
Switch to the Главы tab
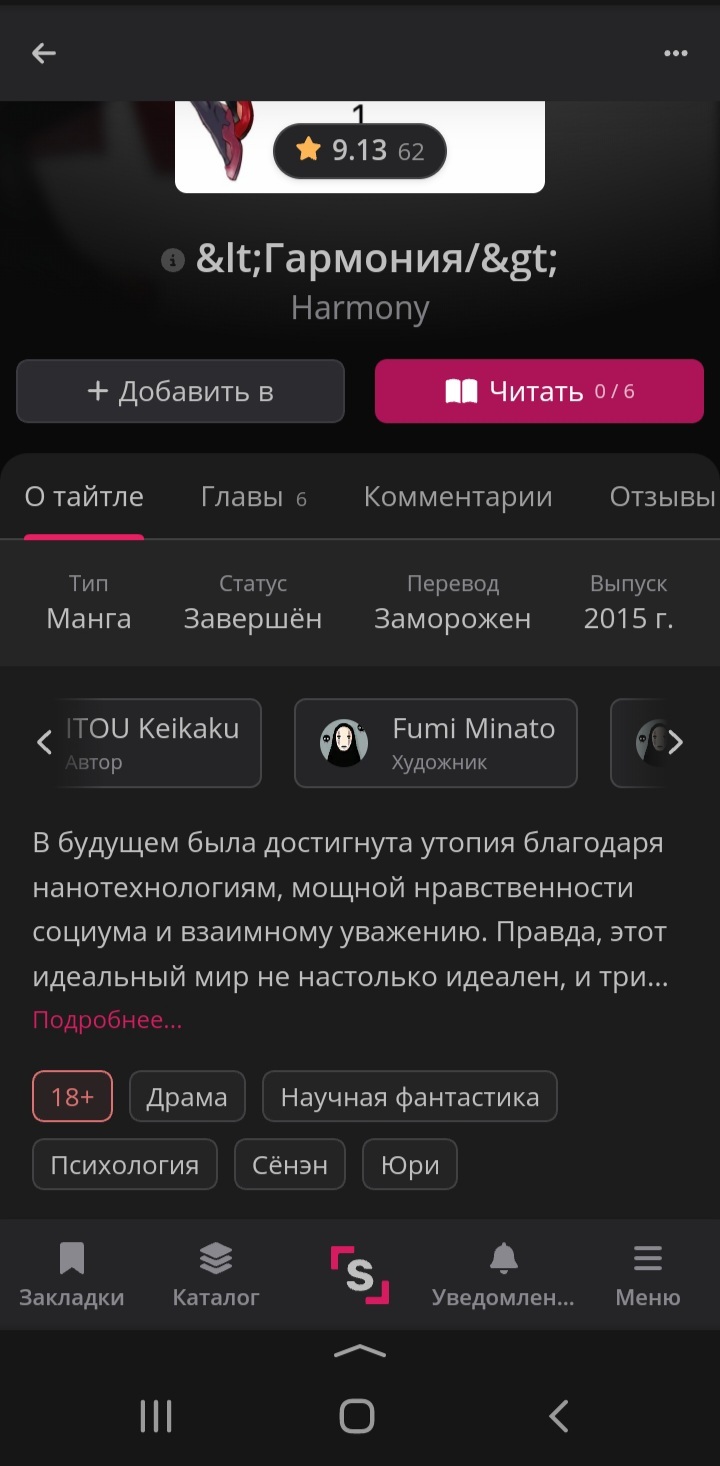coord(253,497)
